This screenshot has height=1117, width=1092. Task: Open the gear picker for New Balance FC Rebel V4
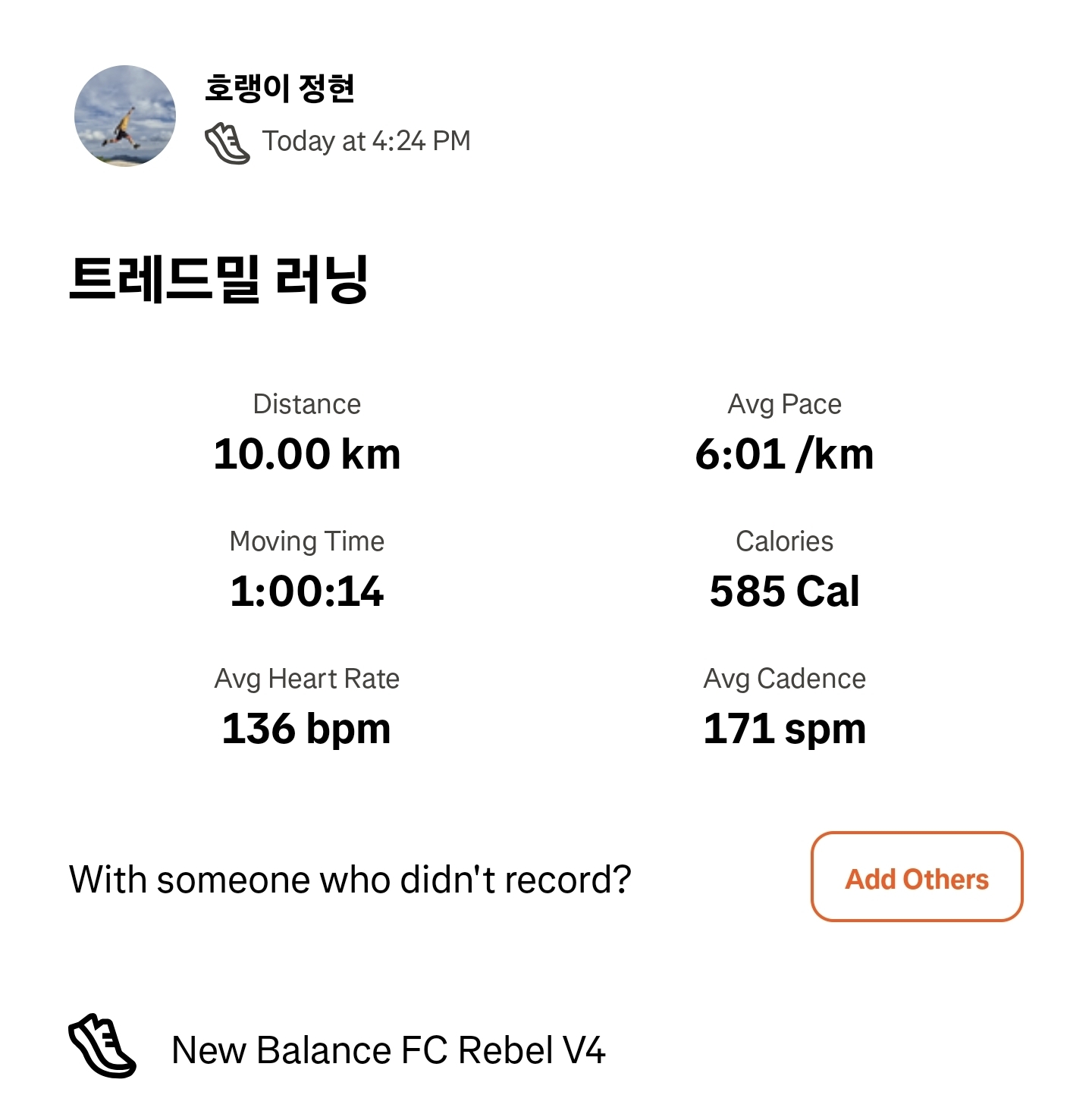pos(389,1050)
